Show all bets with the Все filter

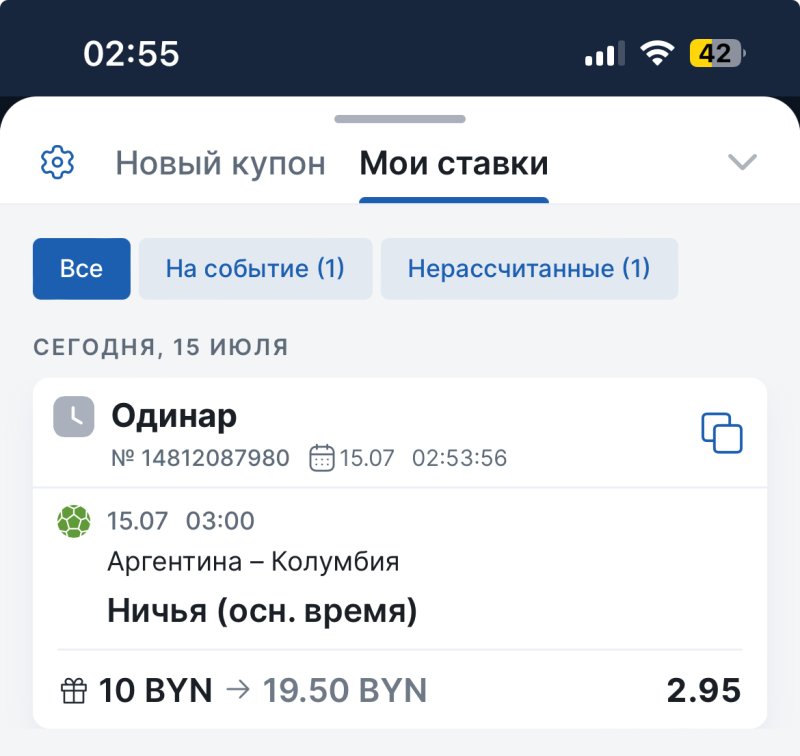pyautogui.click(x=81, y=269)
